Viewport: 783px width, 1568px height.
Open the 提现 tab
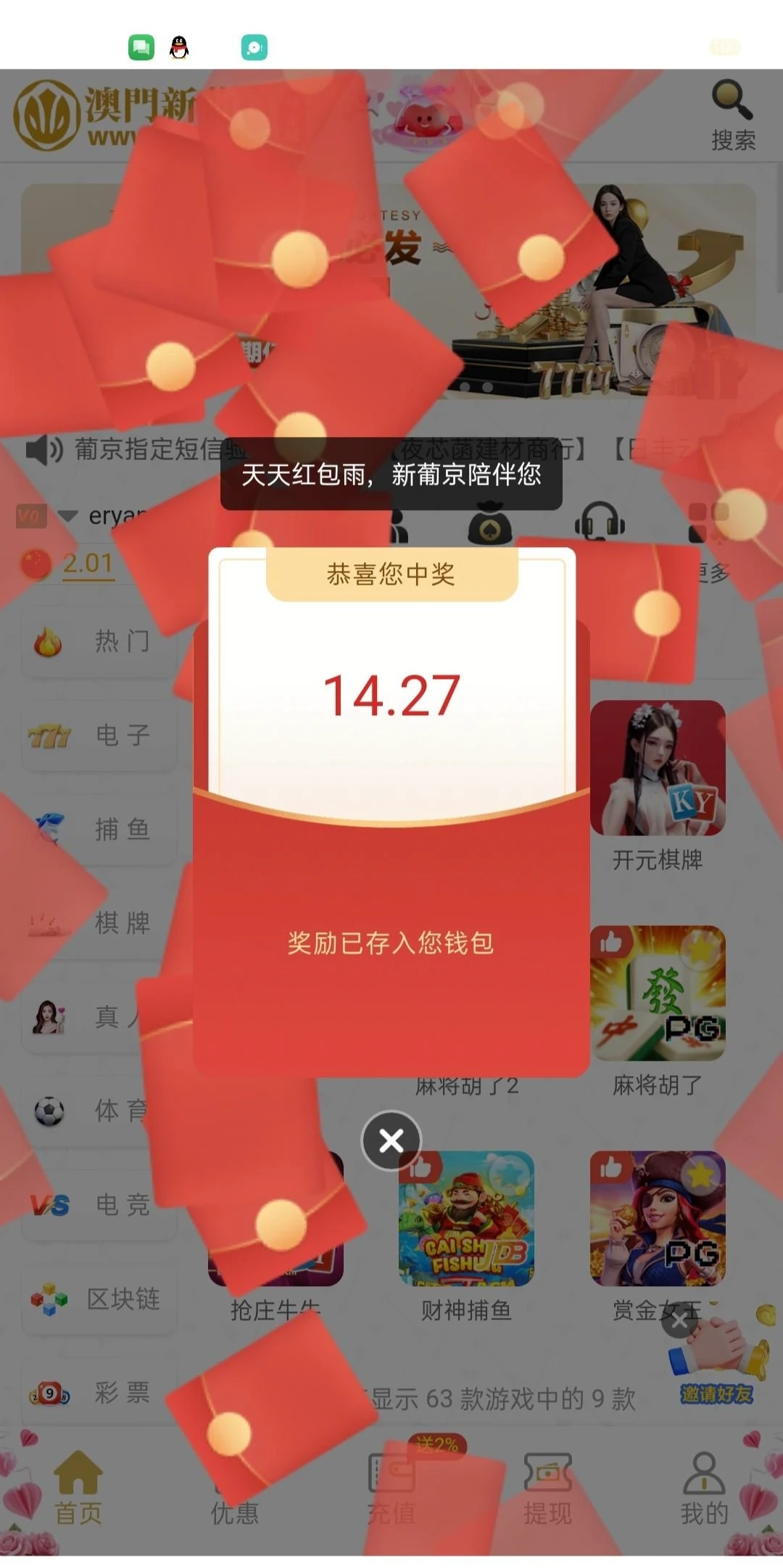pos(548,1488)
